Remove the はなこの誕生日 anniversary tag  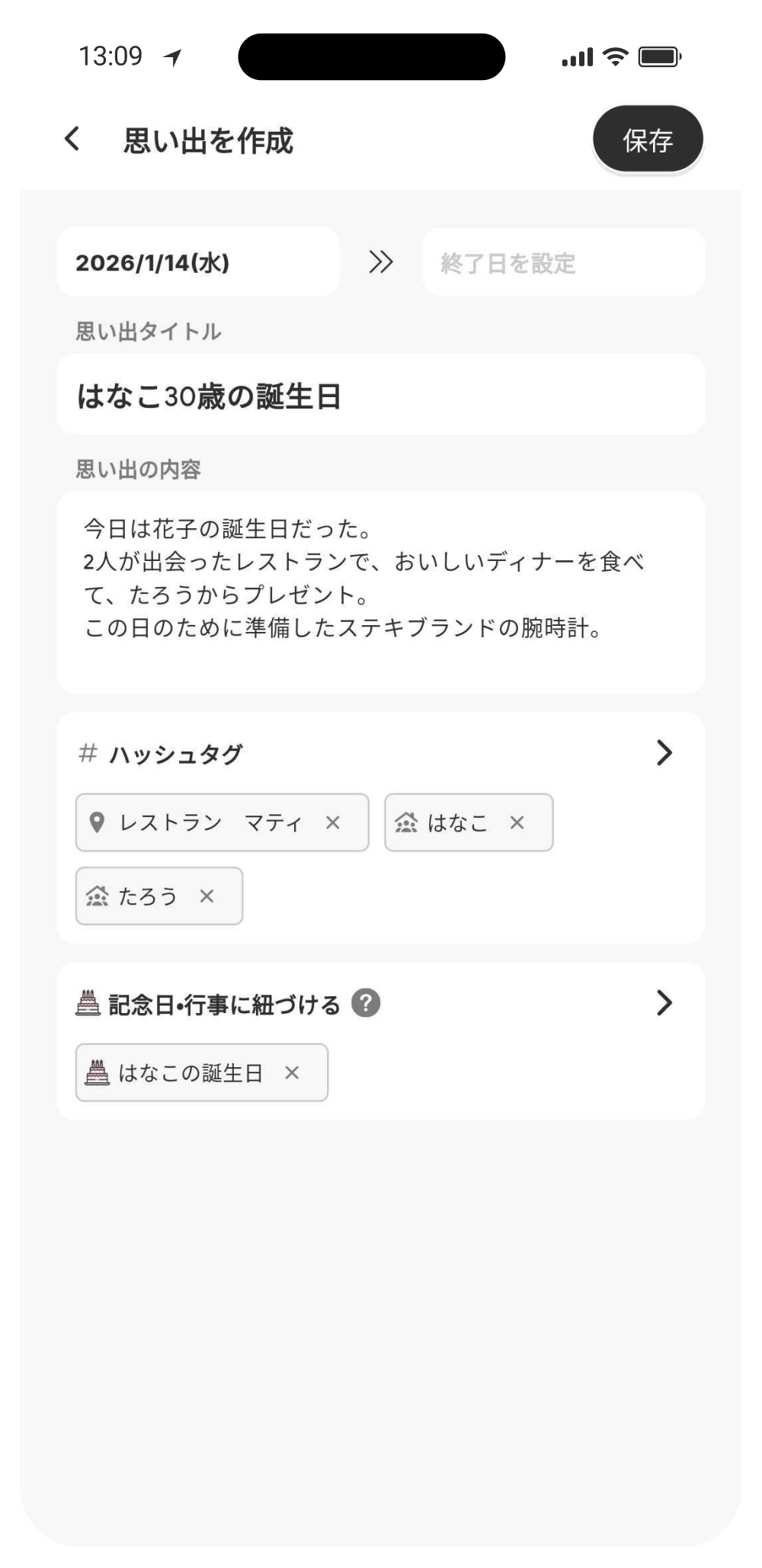point(293,1073)
